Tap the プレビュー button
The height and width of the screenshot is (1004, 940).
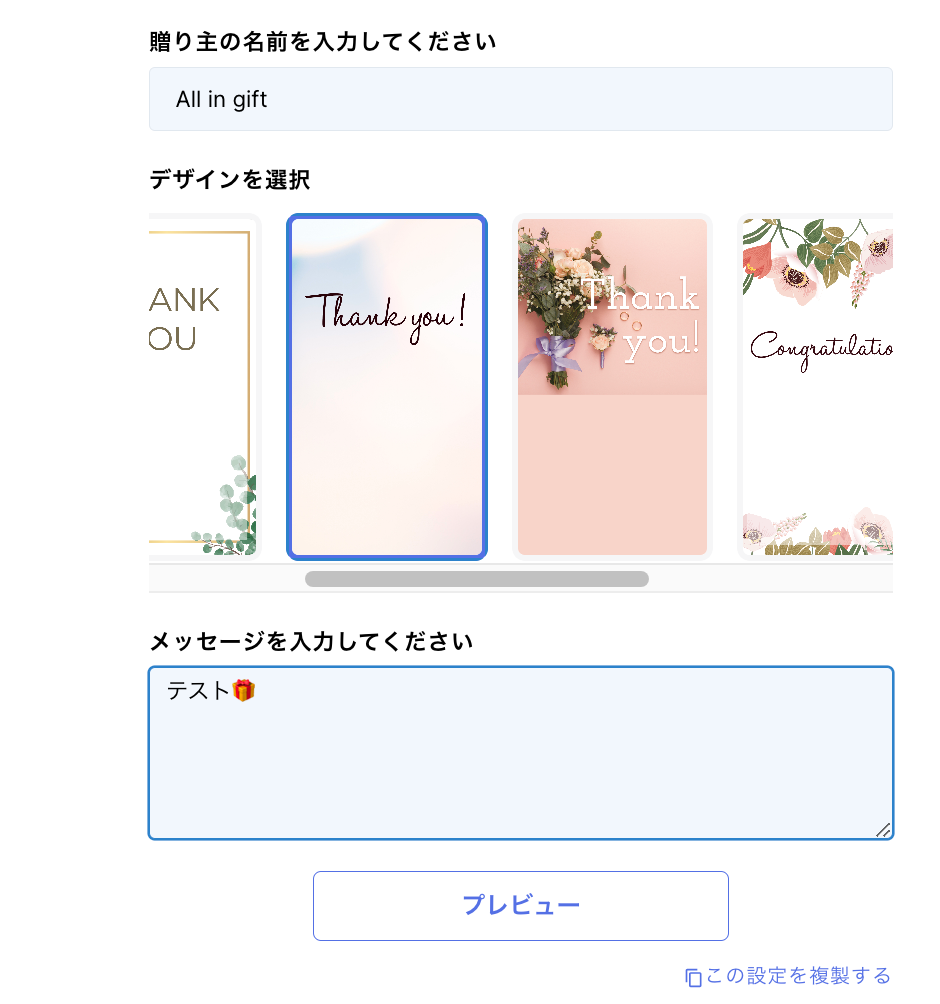pos(520,906)
